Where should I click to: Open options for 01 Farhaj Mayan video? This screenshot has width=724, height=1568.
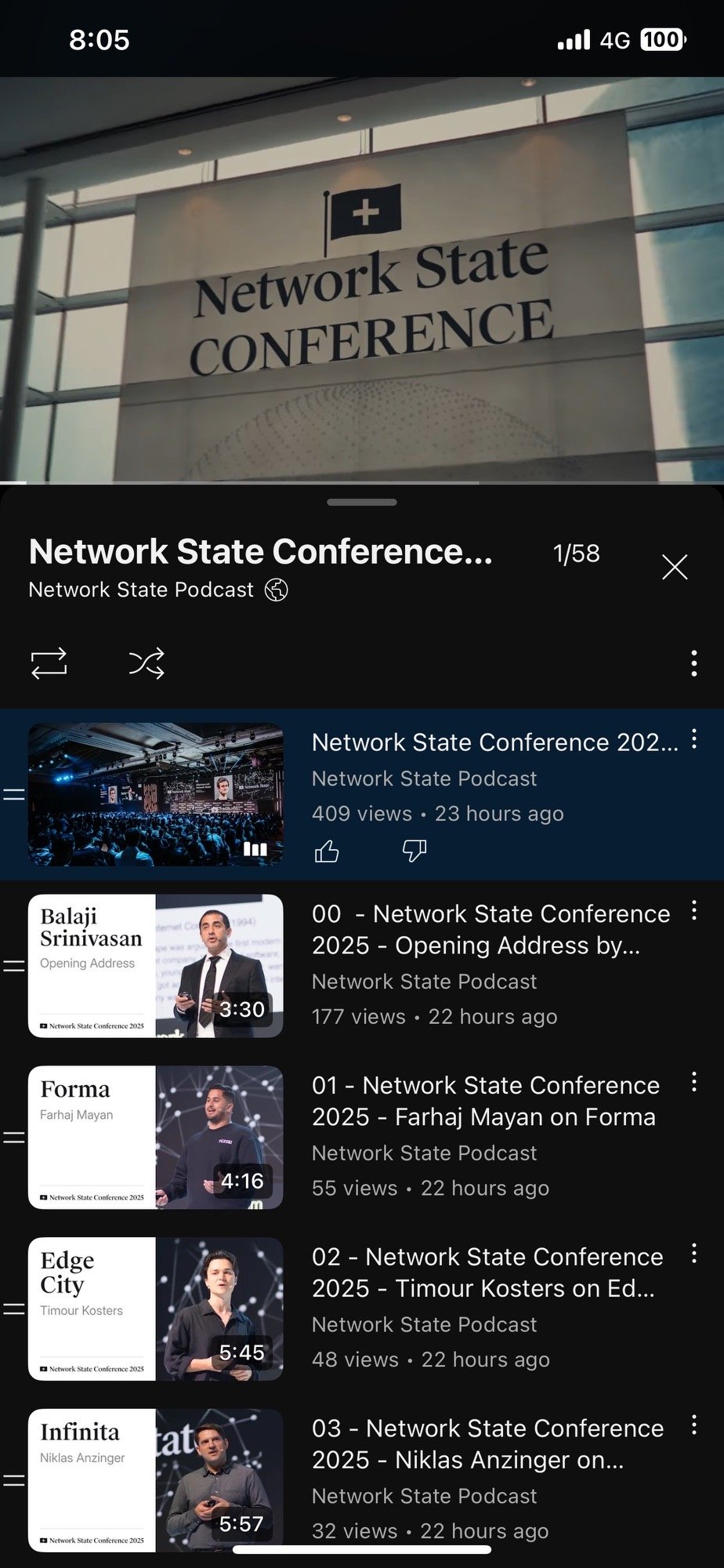[x=694, y=1083]
